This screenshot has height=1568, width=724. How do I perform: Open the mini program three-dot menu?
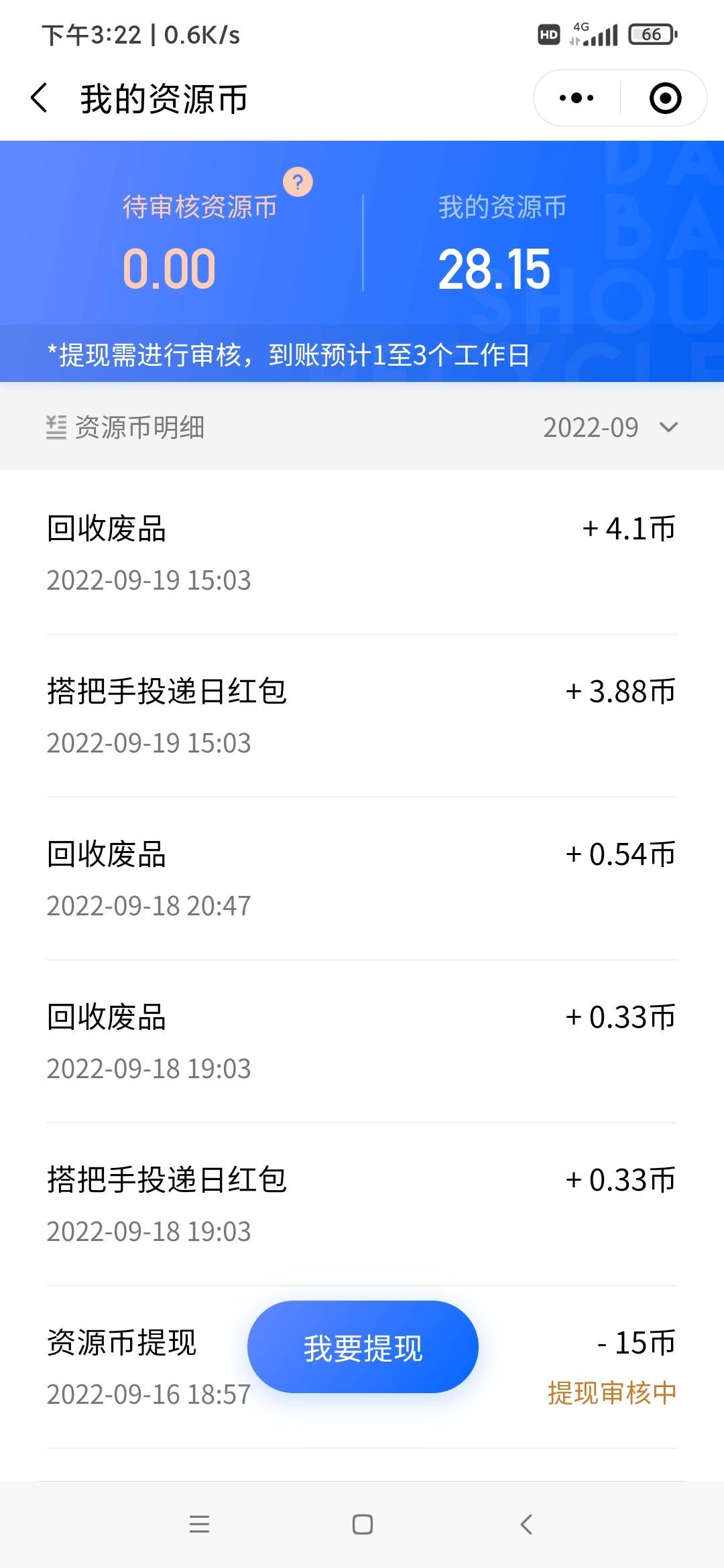[x=577, y=99]
